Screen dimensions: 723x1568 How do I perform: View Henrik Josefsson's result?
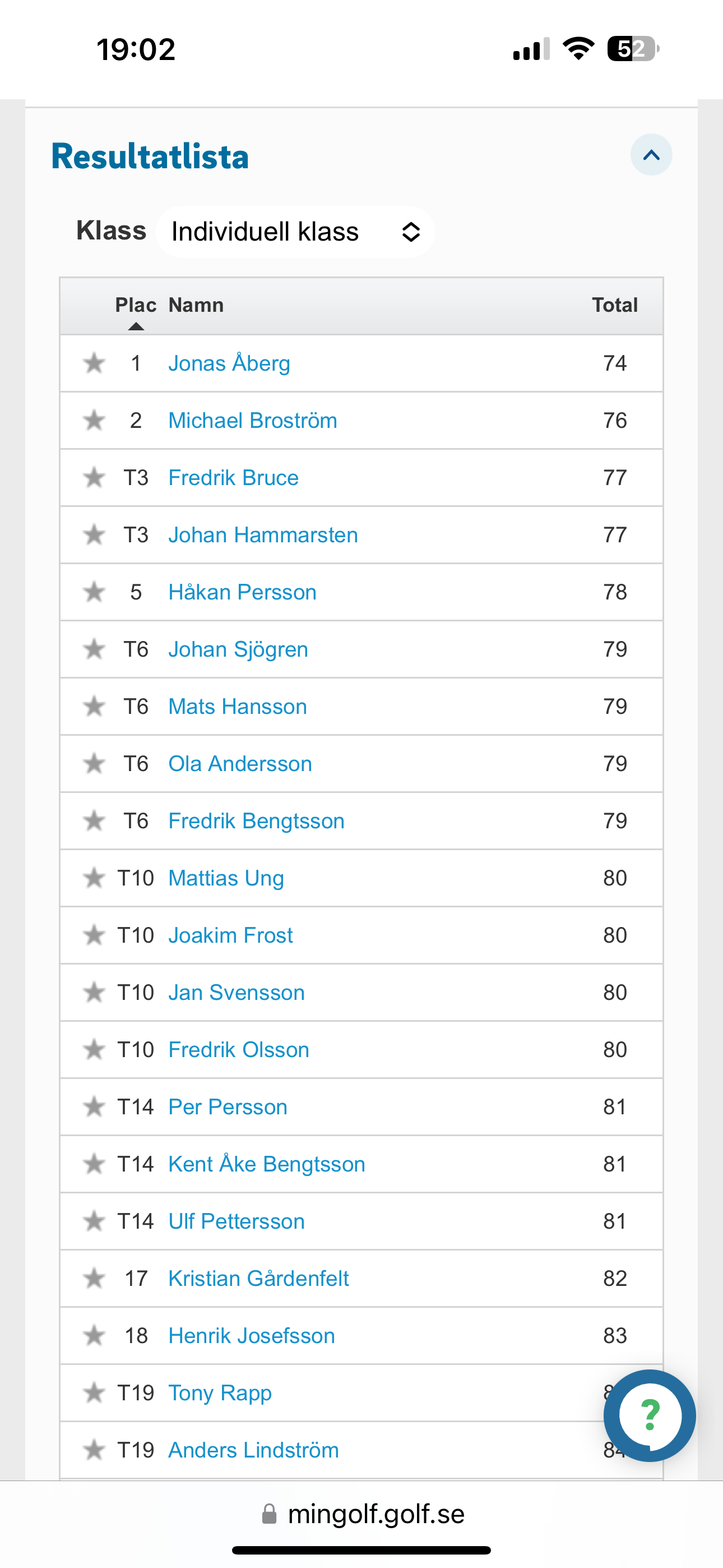pos(251,1336)
